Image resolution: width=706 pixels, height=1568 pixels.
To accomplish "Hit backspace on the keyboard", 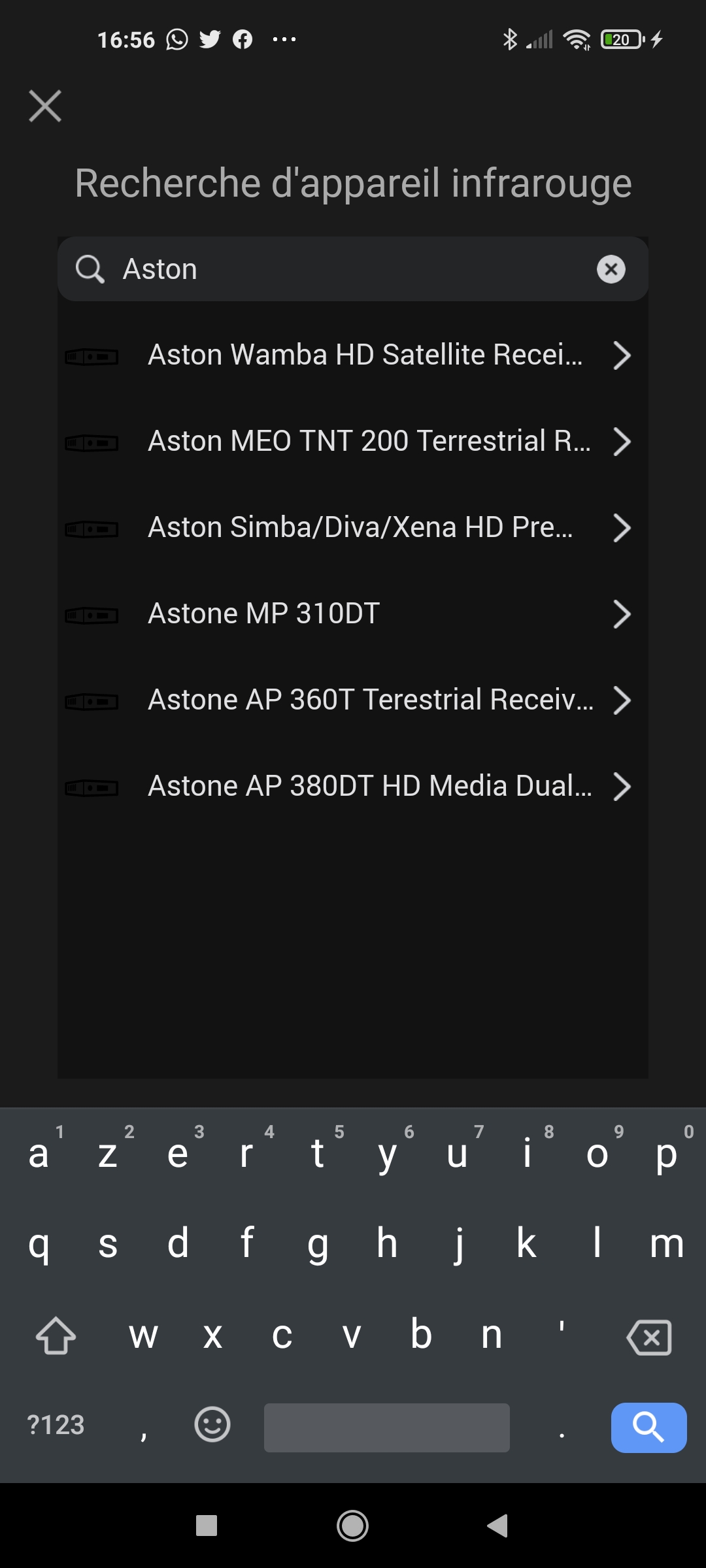I will point(649,1337).
